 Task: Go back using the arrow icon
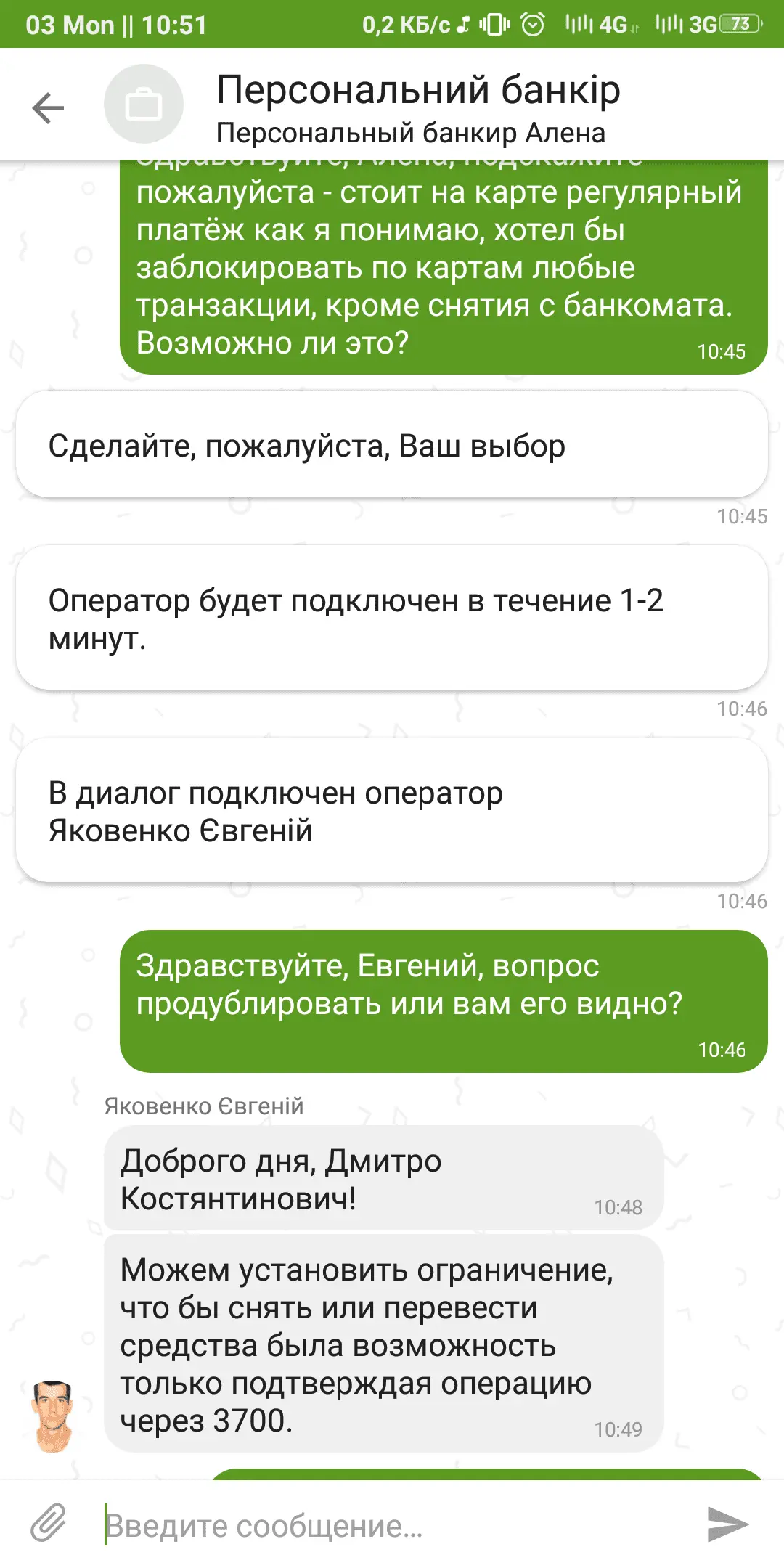[49, 108]
